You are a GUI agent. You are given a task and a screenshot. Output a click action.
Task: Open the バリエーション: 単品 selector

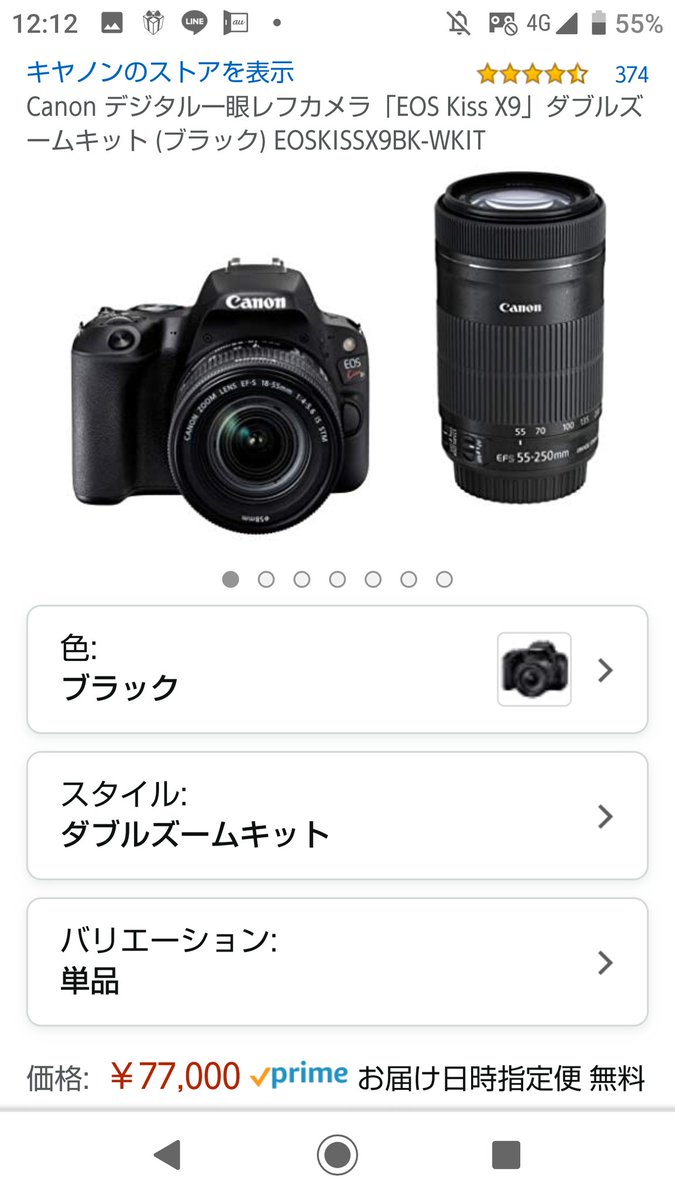click(x=337, y=962)
